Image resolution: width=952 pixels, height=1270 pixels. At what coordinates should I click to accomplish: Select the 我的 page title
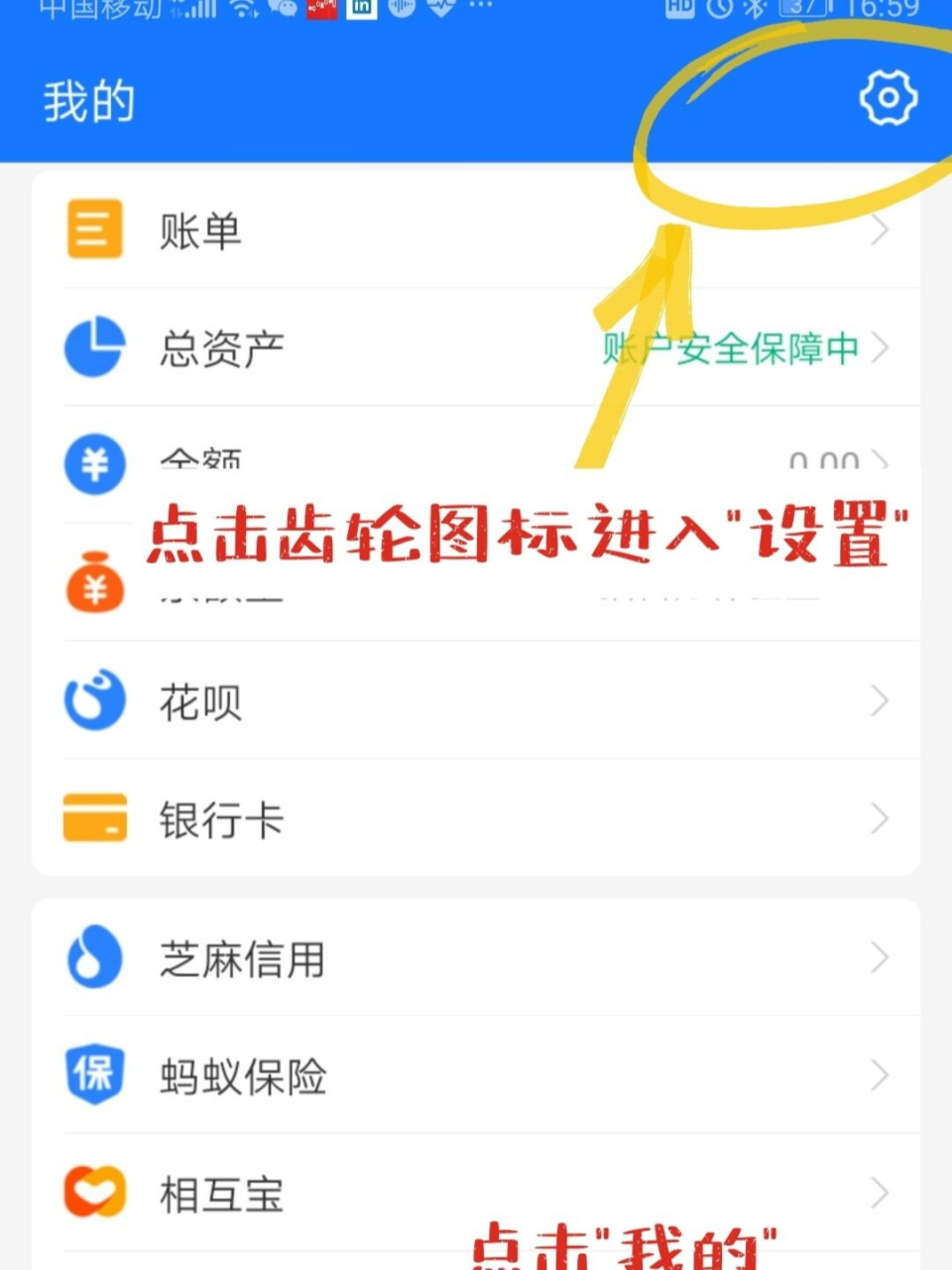pos(89,101)
